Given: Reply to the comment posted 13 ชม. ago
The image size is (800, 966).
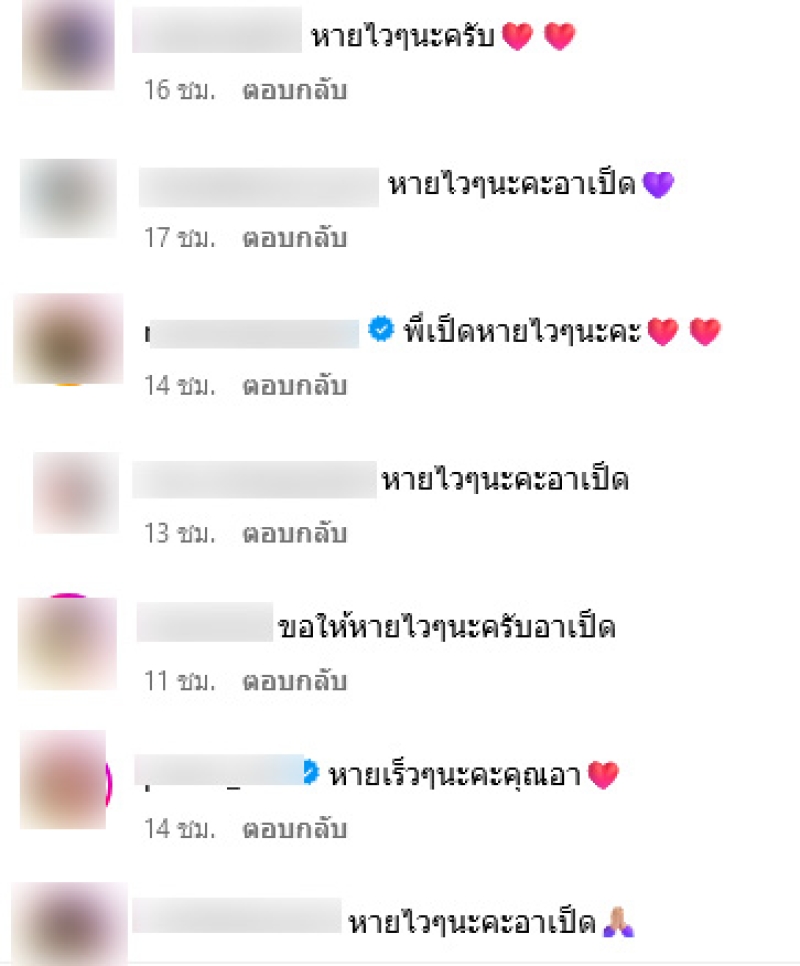Looking at the screenshot, I should click(294, 534).
